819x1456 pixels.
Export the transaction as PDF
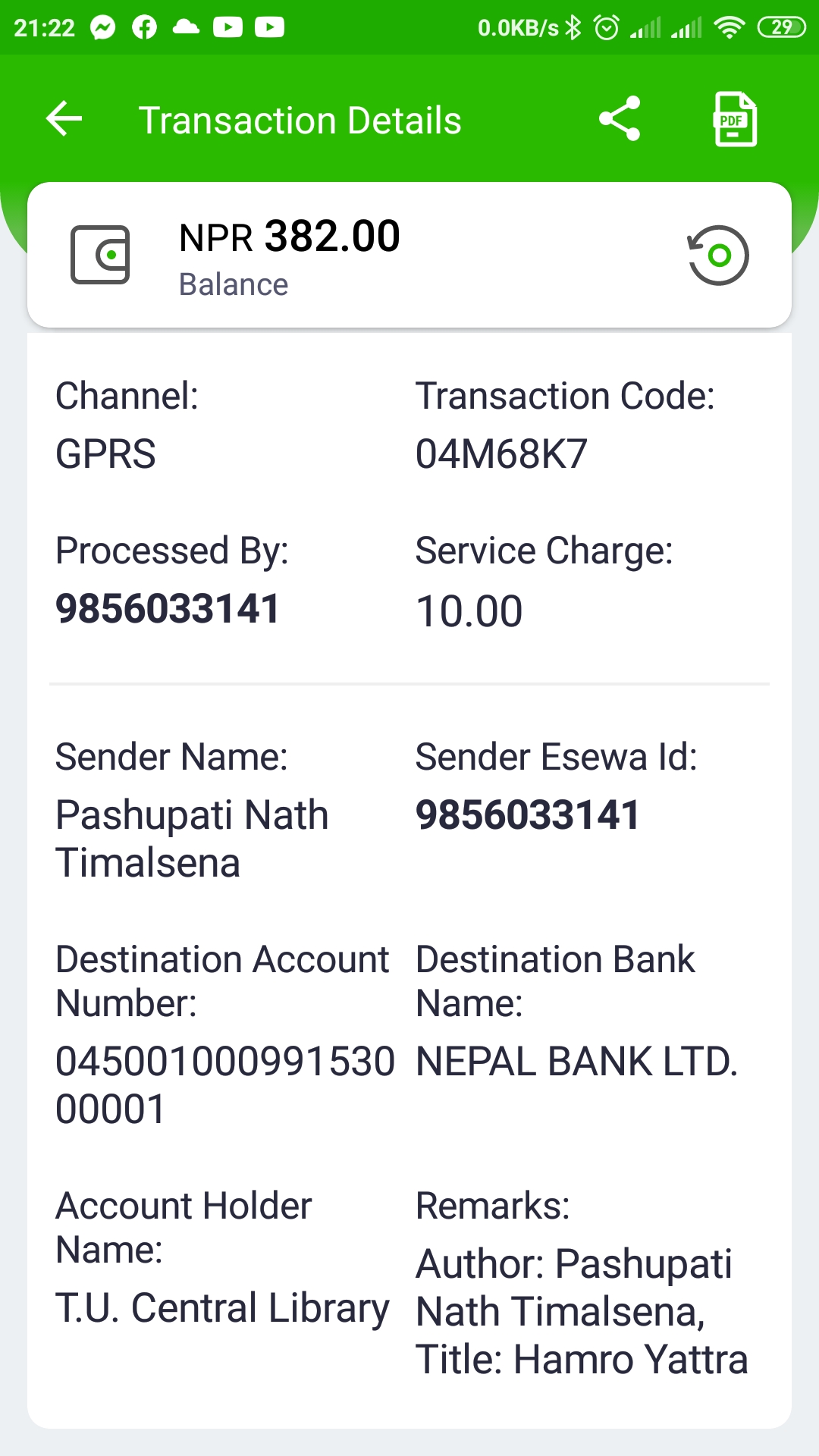(735, 119)
